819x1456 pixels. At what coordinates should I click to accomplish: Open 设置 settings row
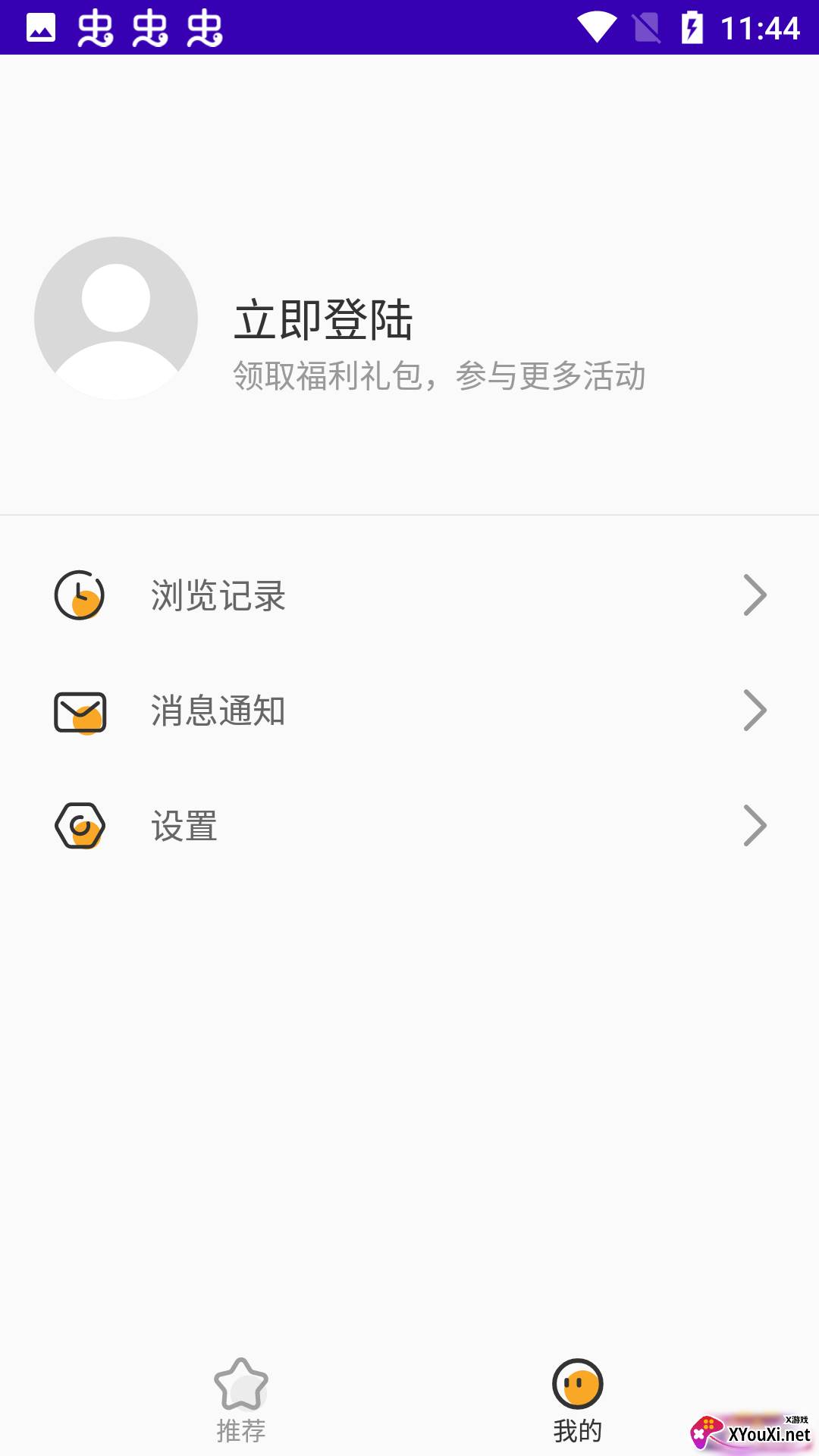tap(409, 826)
